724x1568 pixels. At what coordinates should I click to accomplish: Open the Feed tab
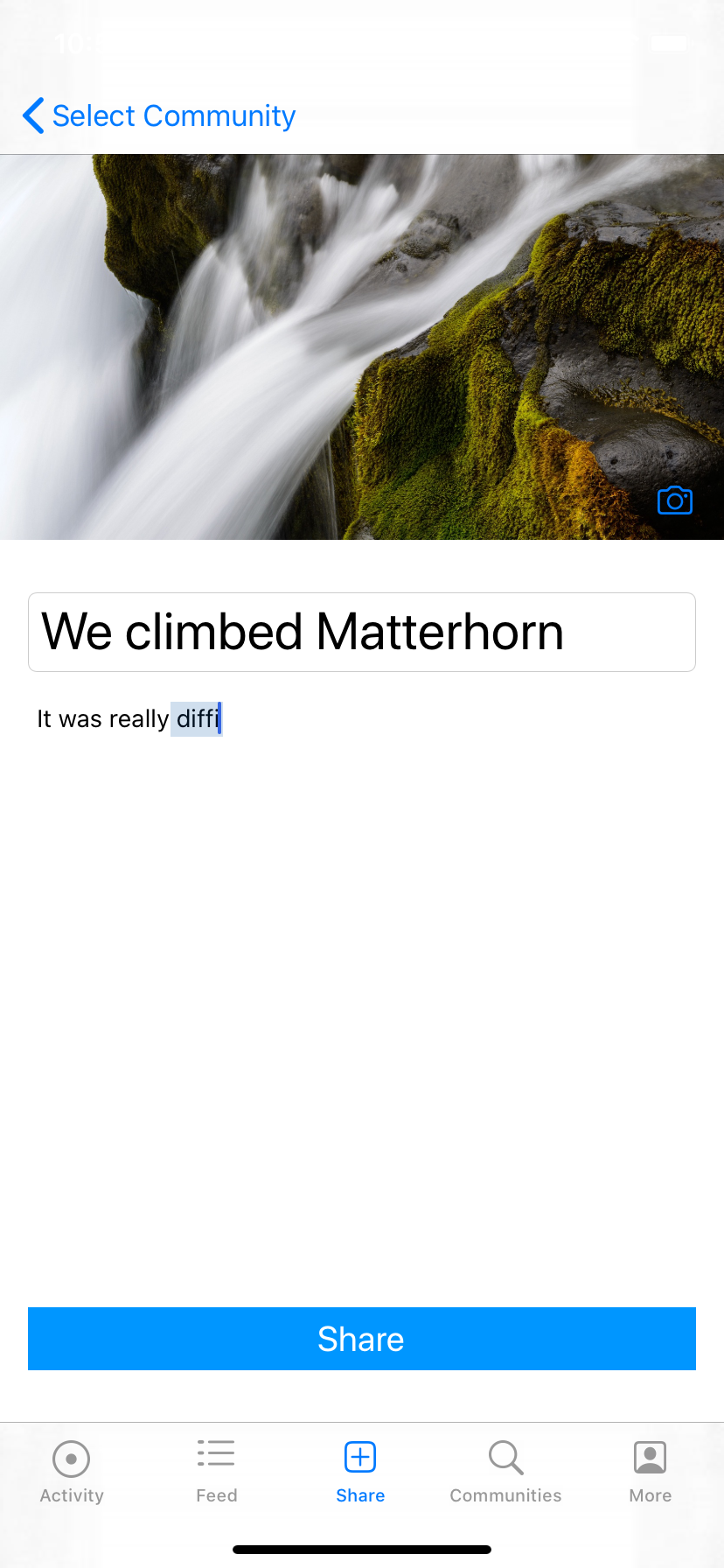tap(216, 1472)
